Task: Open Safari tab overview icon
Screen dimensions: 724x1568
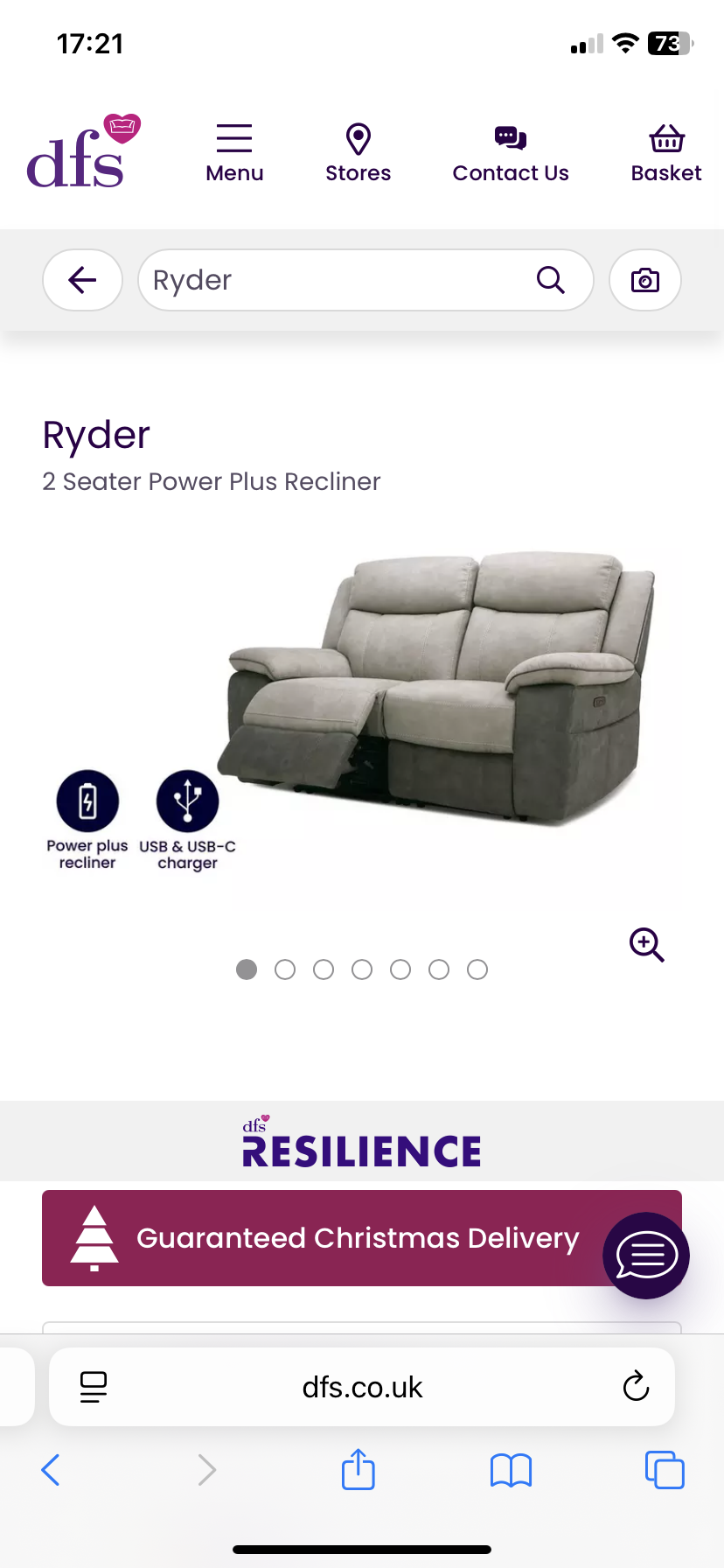Action: tap(665, 1470)
